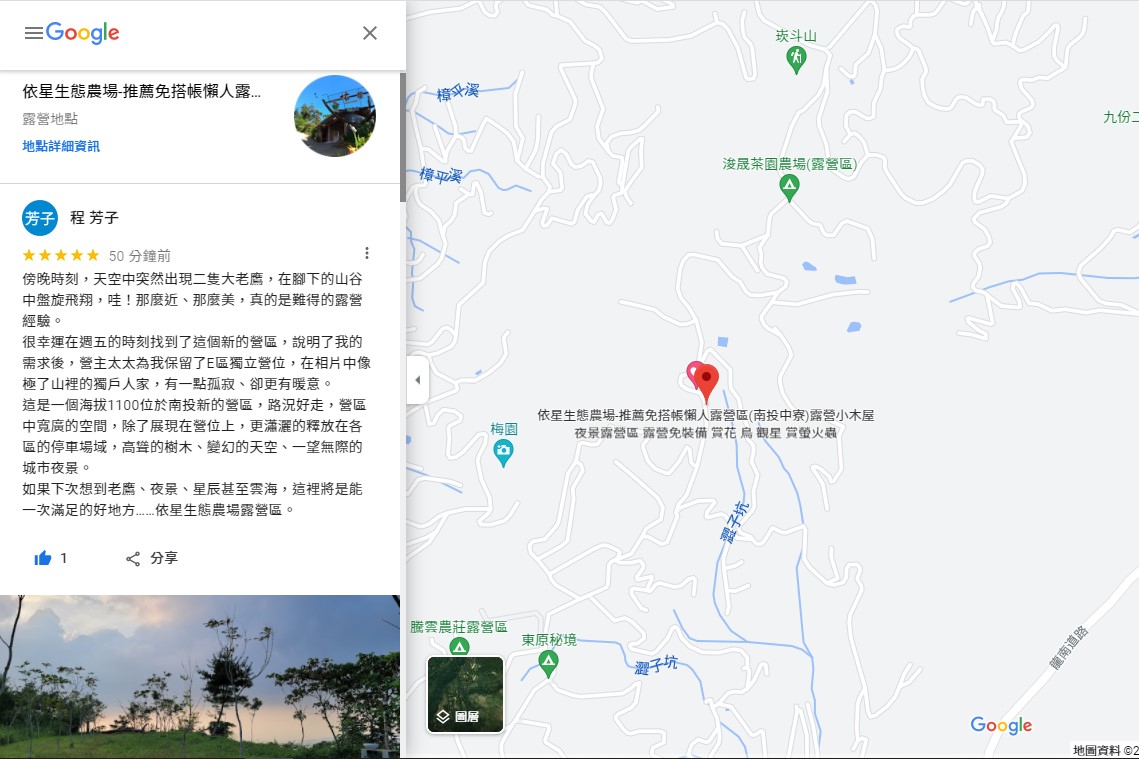
Task: Open 地點詳細資訊 place details link
Action: 61,146
